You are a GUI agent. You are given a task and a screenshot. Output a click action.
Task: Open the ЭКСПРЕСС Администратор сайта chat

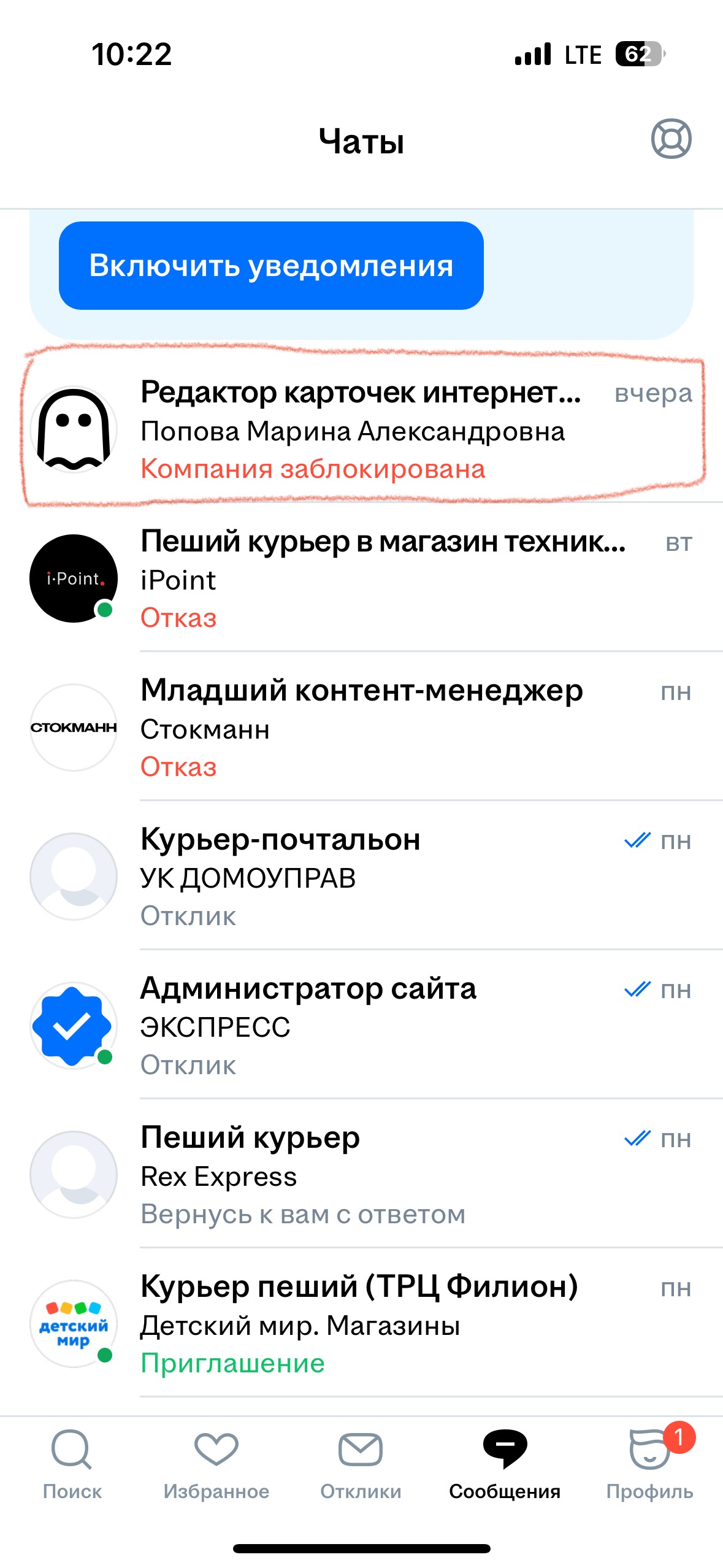(361, 1025)
